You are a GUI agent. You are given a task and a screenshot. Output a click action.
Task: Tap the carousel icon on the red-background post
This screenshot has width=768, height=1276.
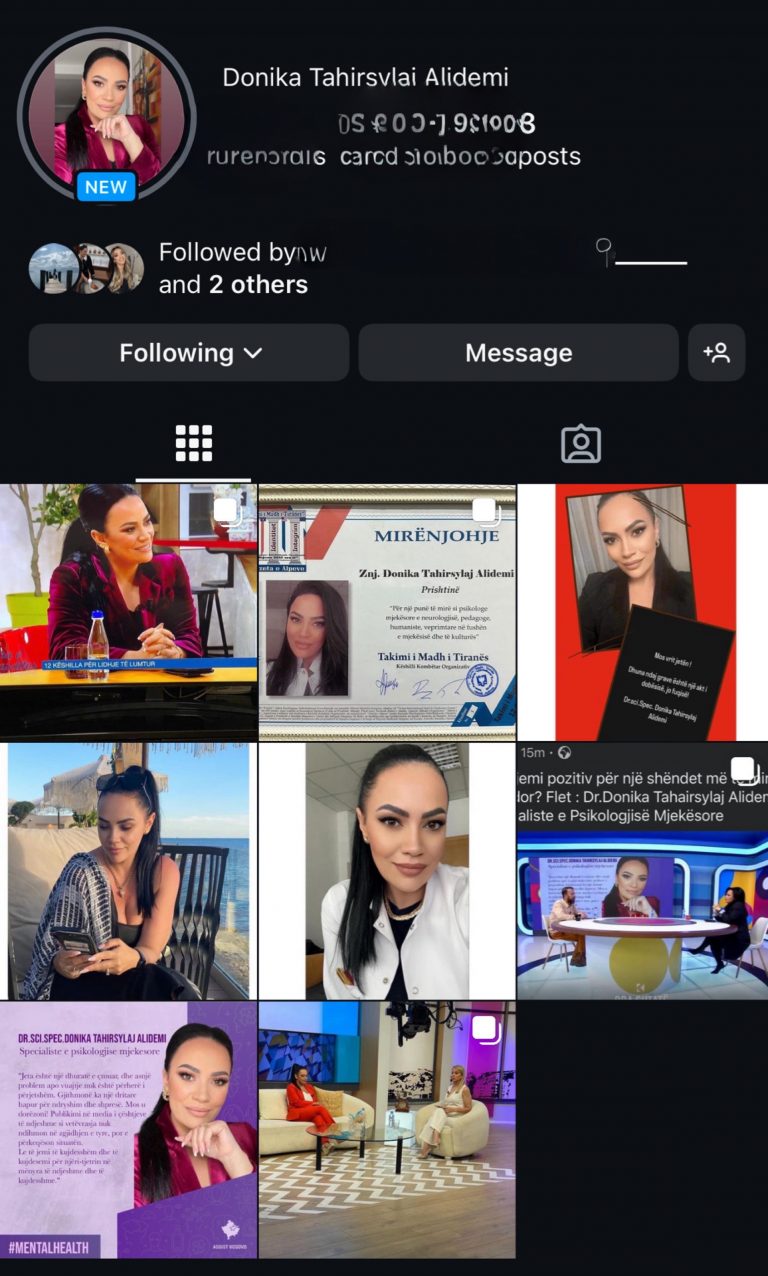pos(743,510)
